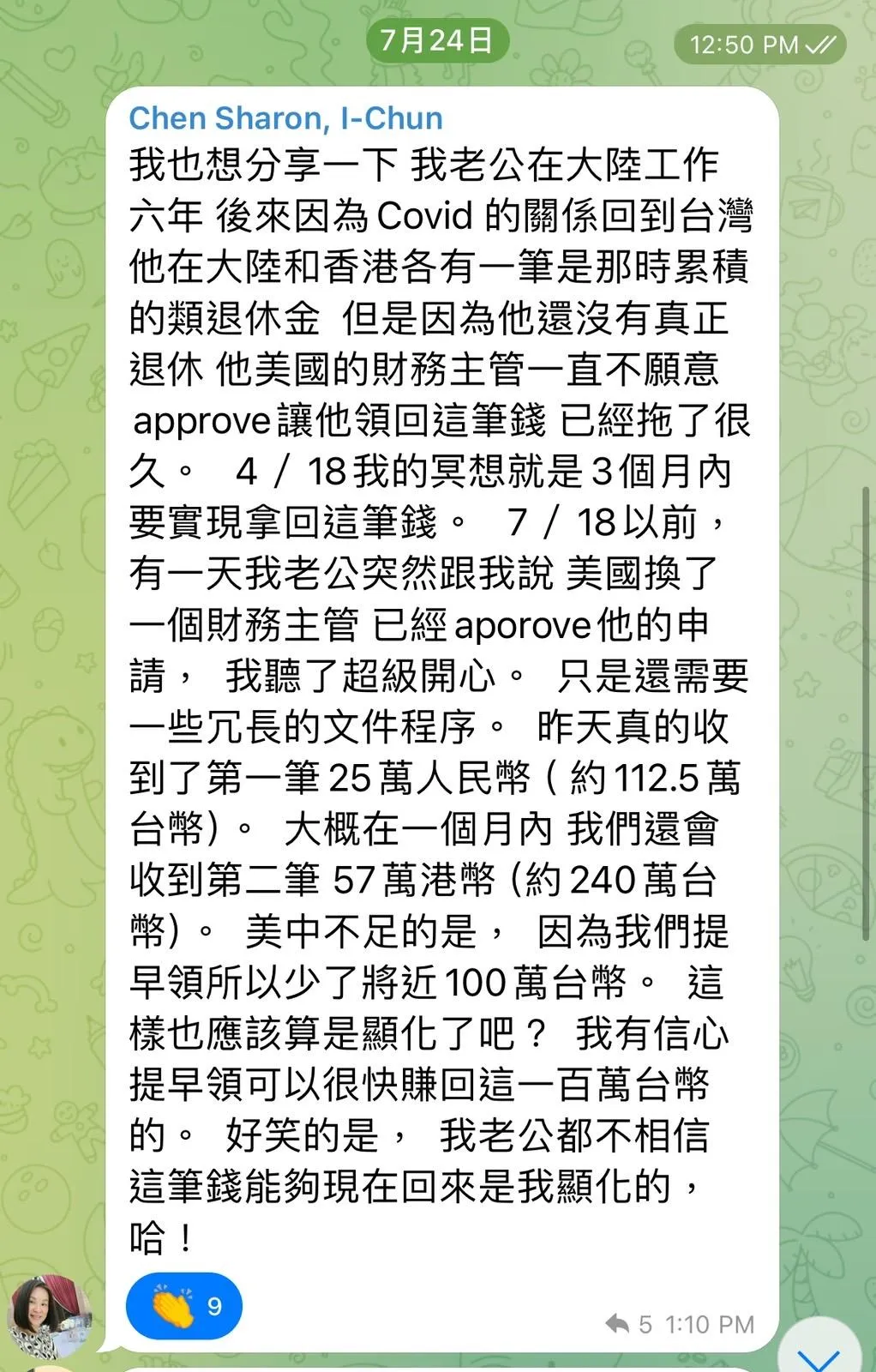Open sender name Chen Sharon, I-Chun
This screenshot has width=876, height=1372.
[x=285, y=118]
